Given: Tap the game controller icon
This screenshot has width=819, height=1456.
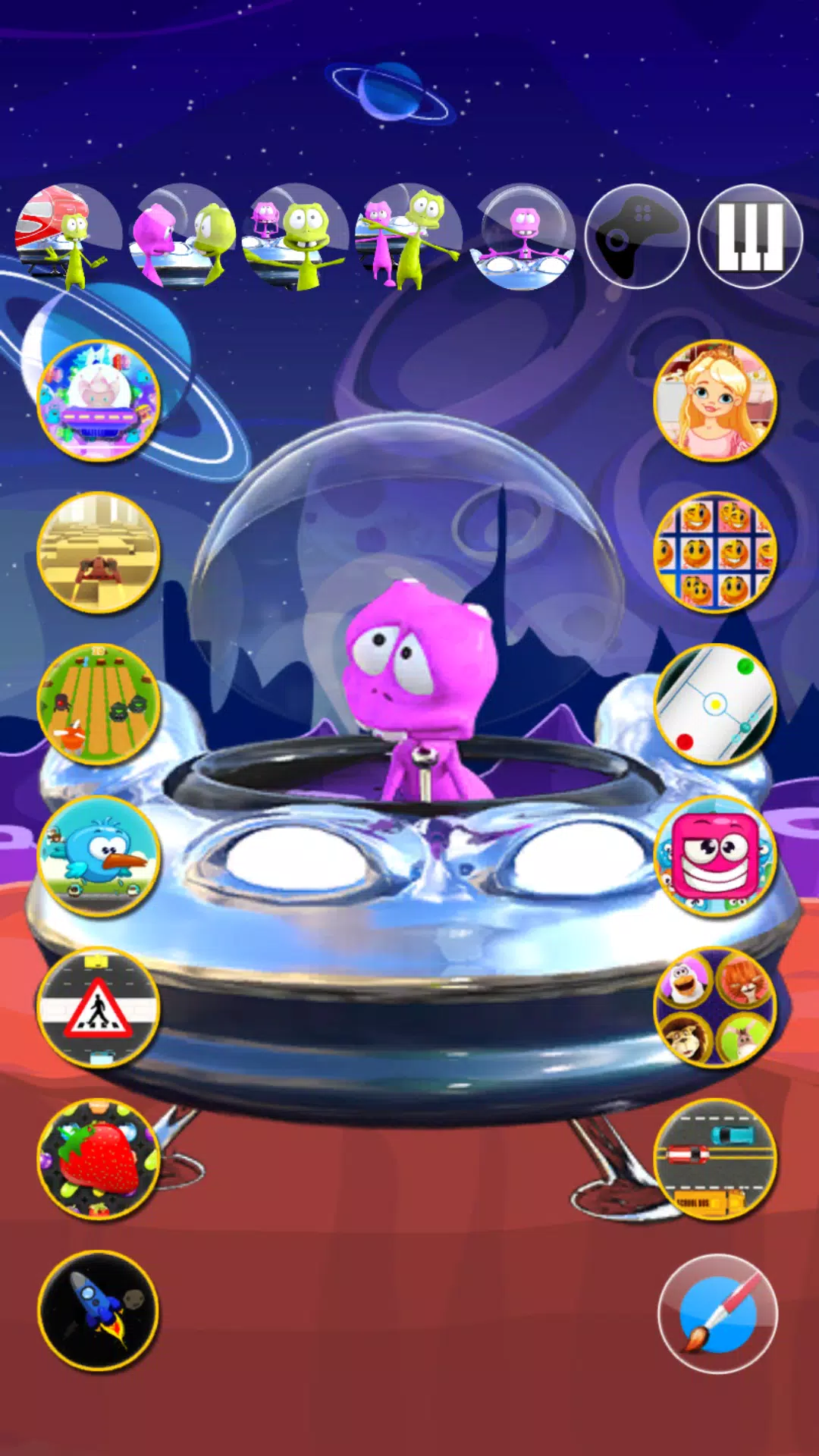Looking at the screenshot, I should tap(636, 237).
